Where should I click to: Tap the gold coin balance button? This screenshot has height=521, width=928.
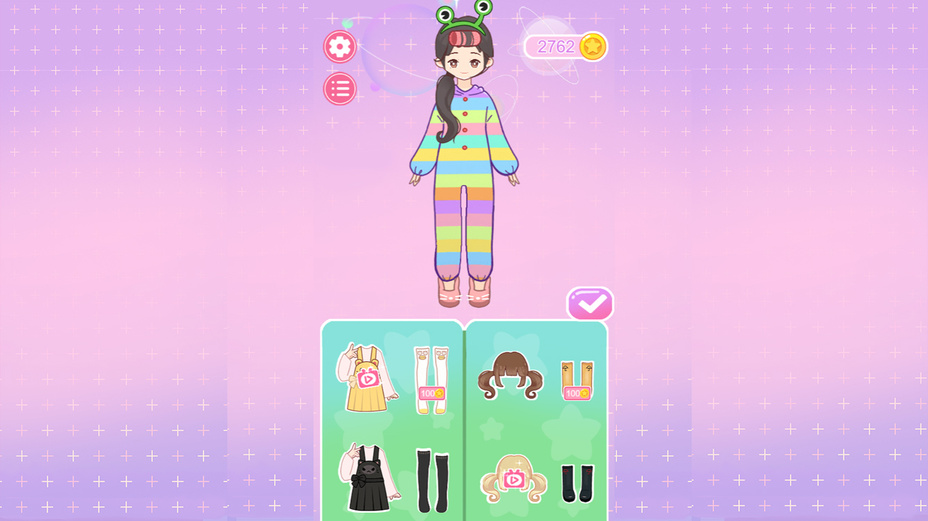point(566,47)
